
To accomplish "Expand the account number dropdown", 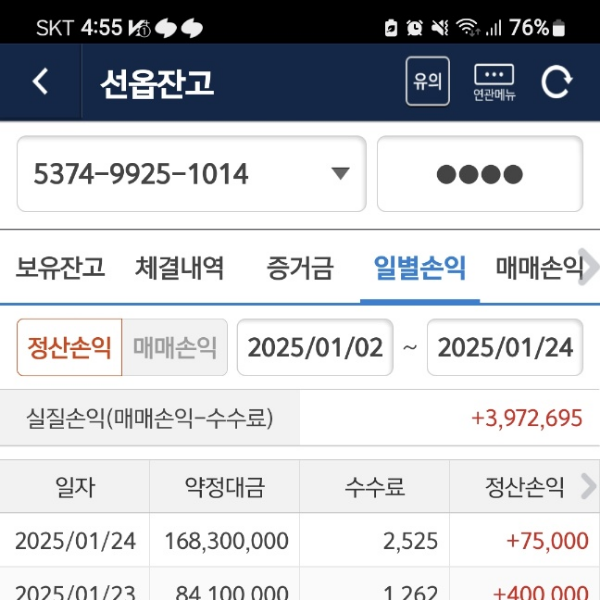I will (x=340, y=174).
